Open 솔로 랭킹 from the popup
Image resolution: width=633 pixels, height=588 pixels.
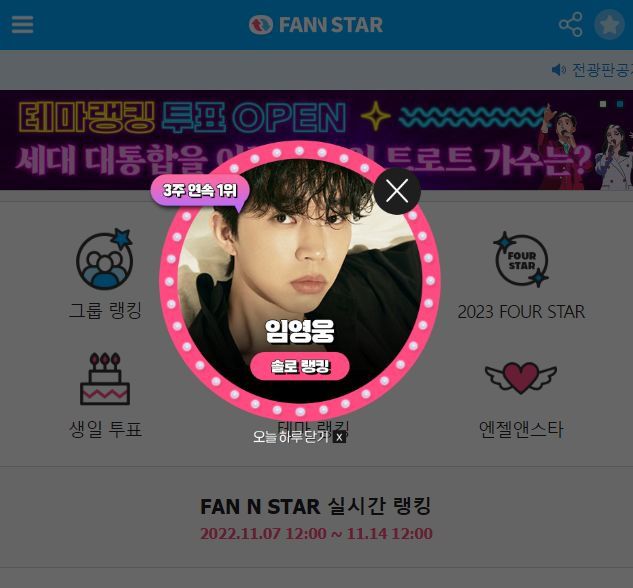(300, 367)
